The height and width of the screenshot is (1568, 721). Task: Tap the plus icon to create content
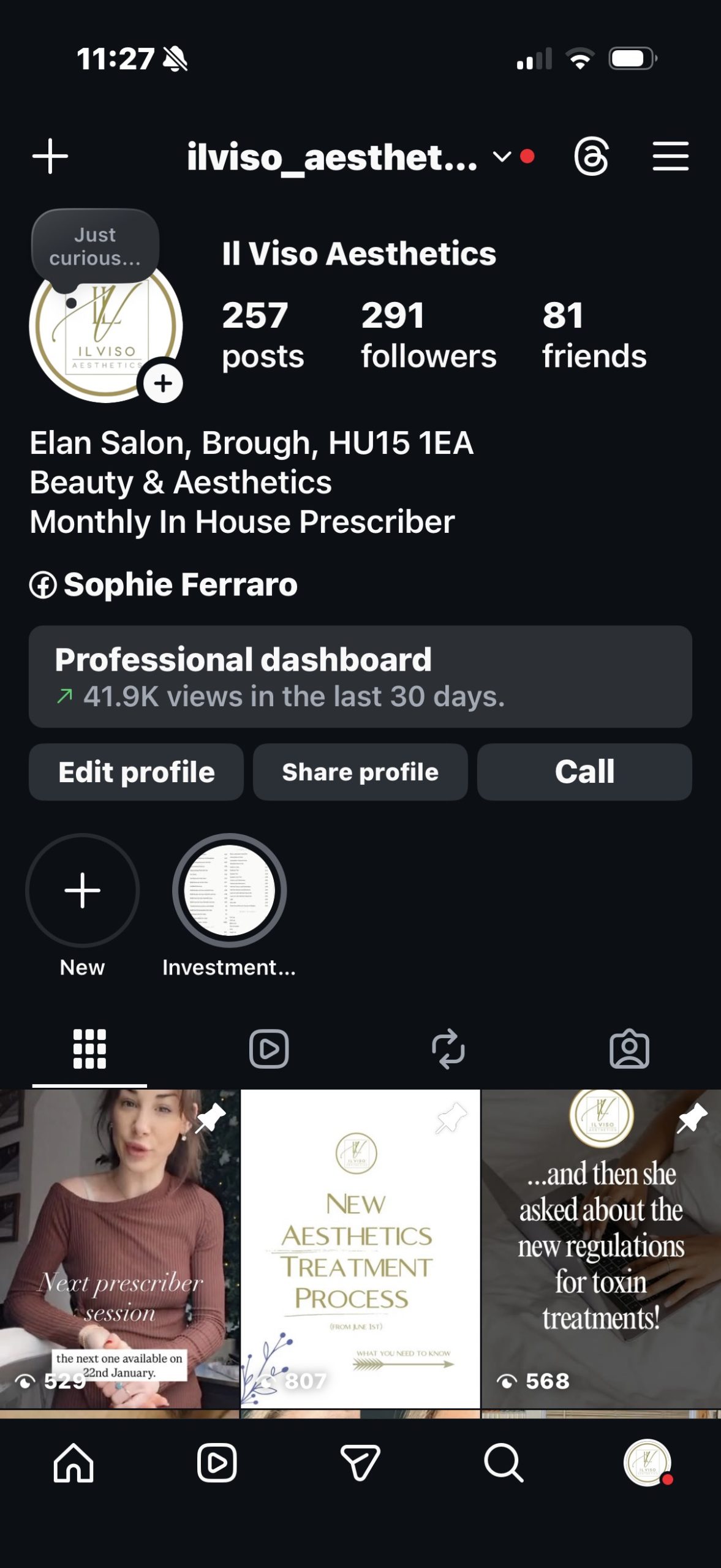(x=50, y=157)
